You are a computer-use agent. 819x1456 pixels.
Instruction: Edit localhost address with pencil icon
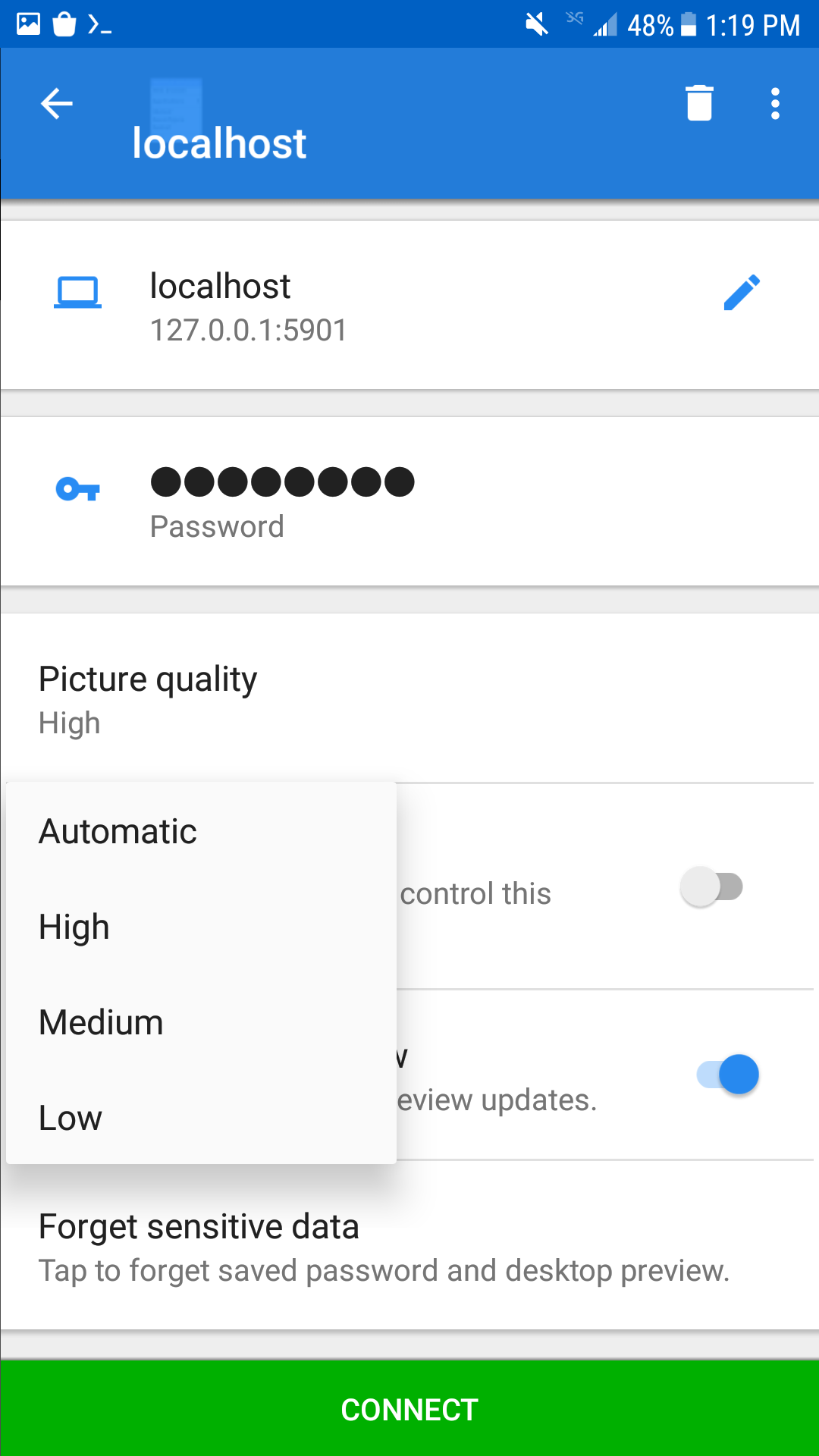(741, 293)
